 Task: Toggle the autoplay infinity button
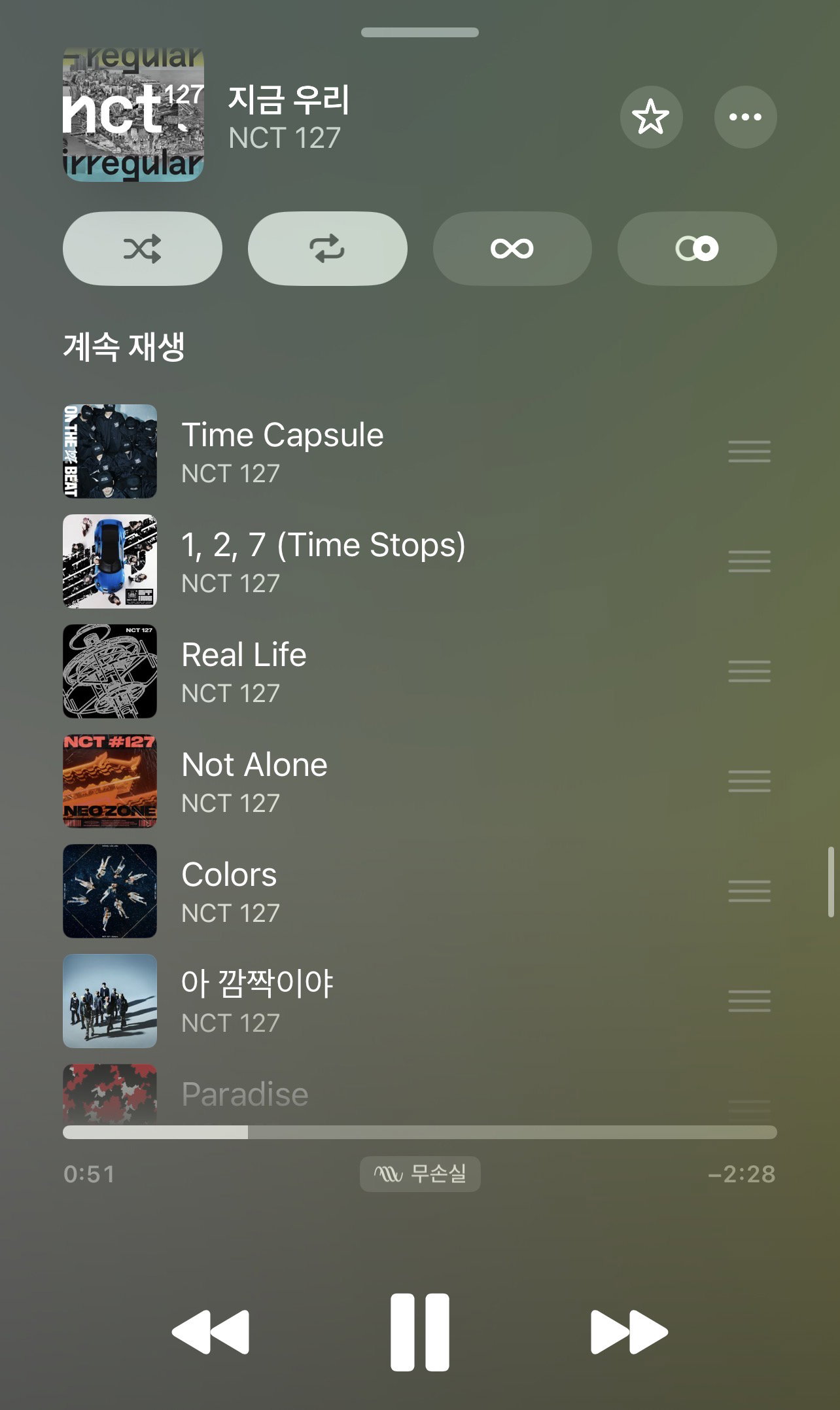(512, 249)
